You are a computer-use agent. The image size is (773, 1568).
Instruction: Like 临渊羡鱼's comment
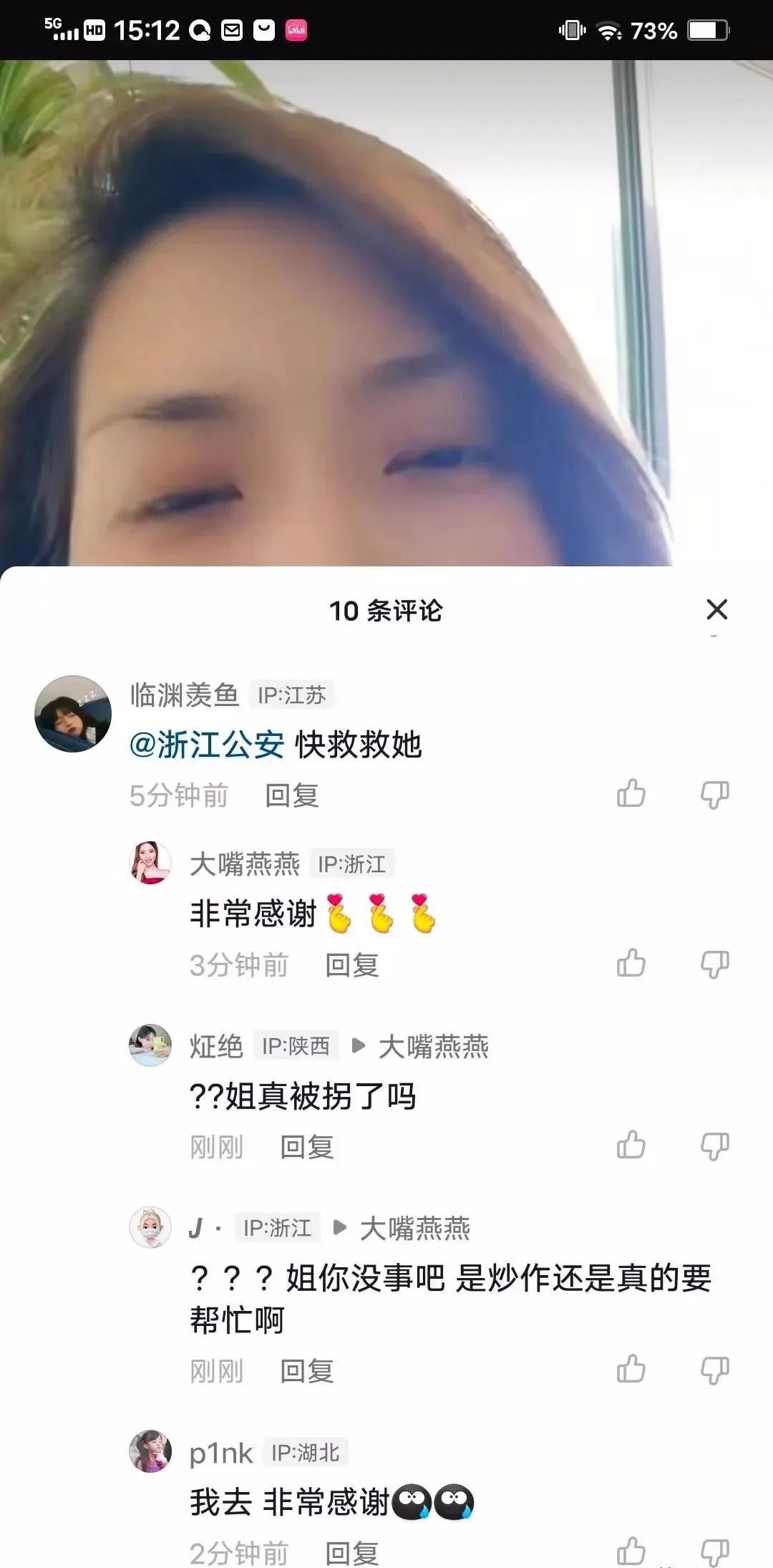[631, 794]
